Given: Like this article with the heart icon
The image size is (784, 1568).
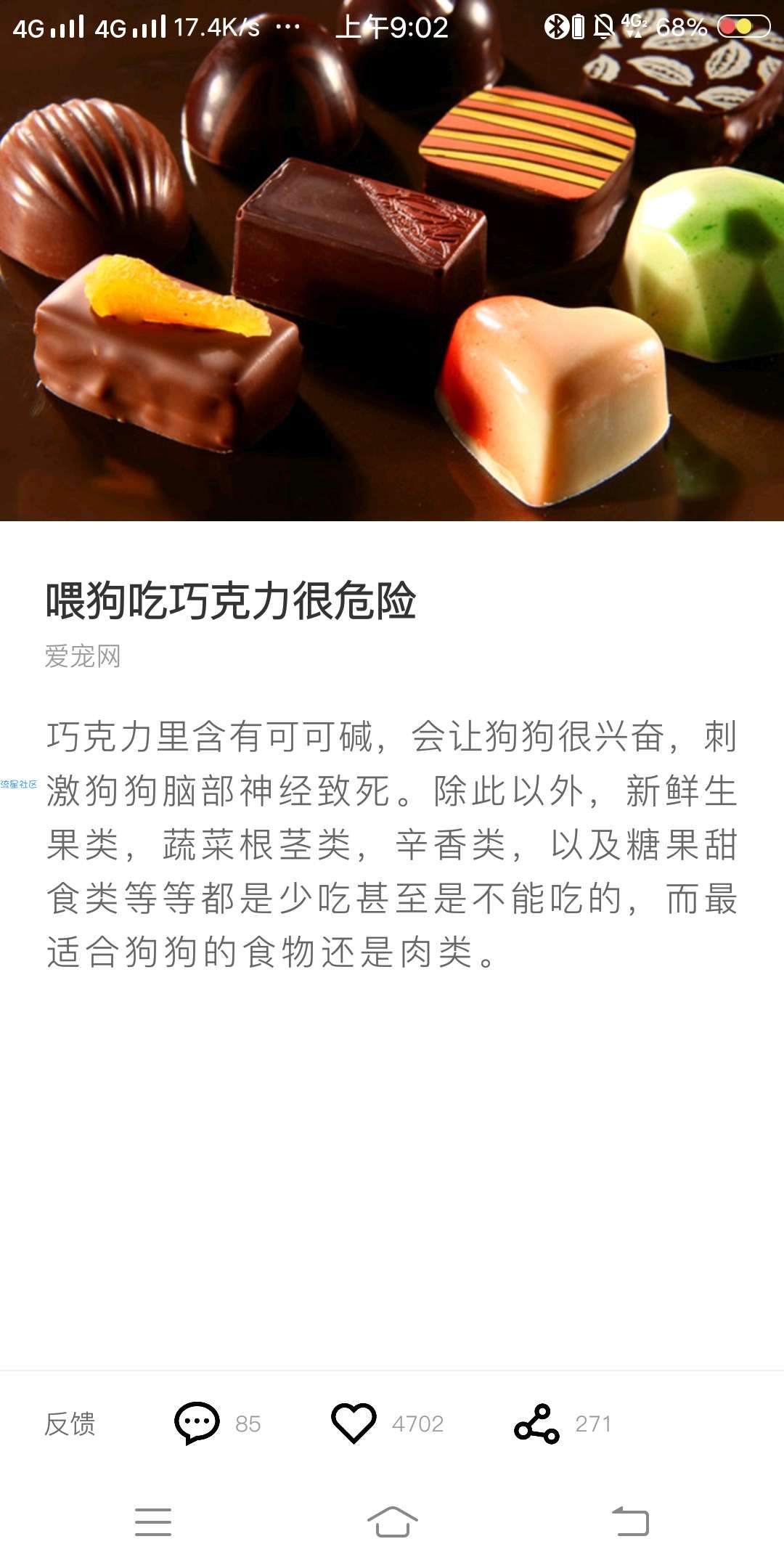Looking at the screenshot, I should pos(354,1423).
